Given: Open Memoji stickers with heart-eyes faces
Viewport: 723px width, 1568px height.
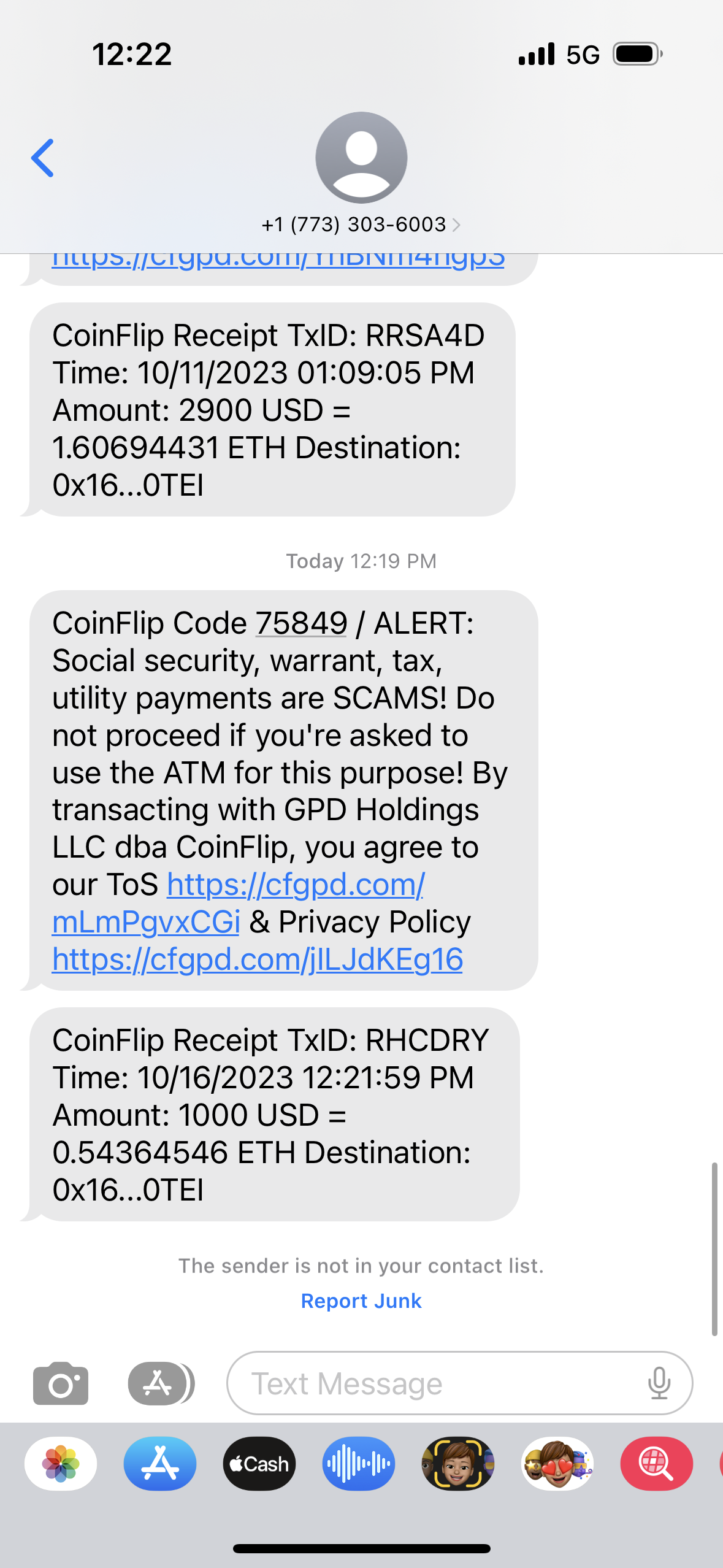Looking at the screenshot, I should (x=557, y=1464).
